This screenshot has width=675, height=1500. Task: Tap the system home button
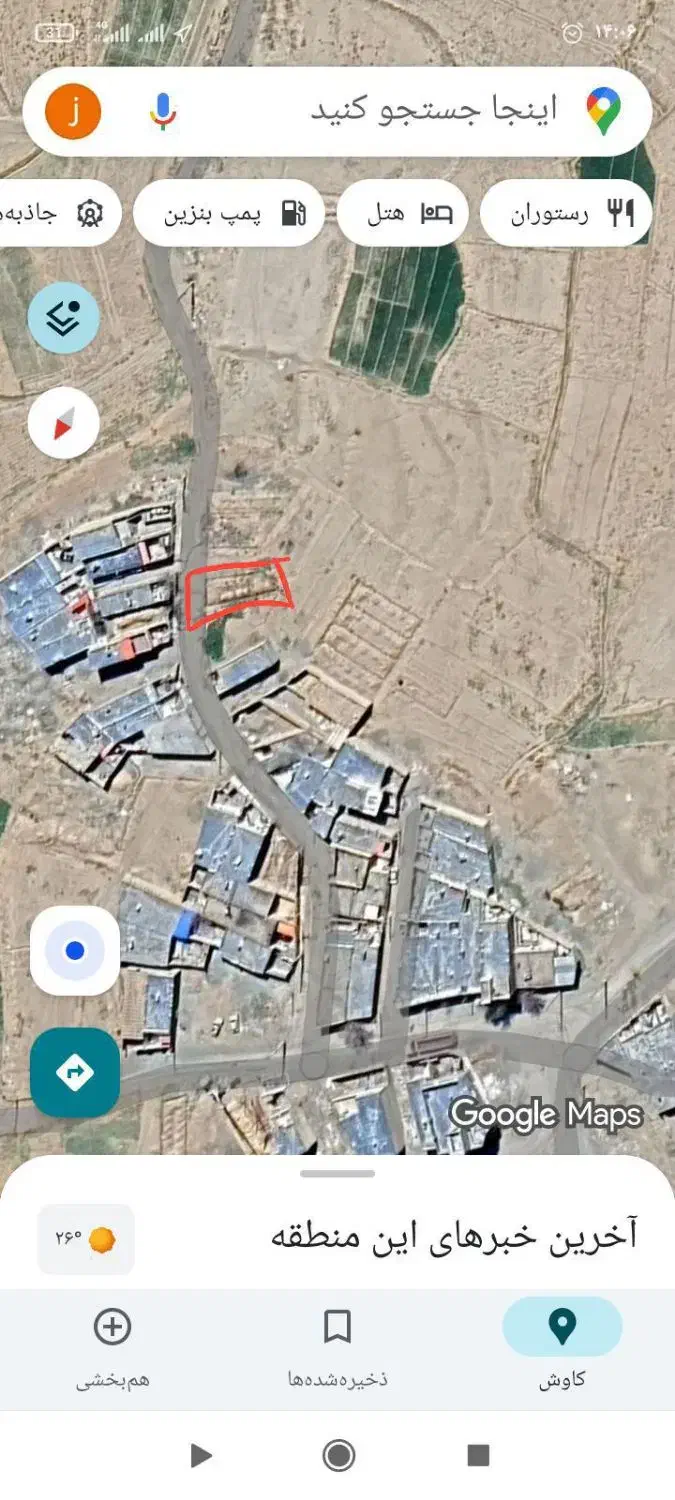[x=339, y=1455]
